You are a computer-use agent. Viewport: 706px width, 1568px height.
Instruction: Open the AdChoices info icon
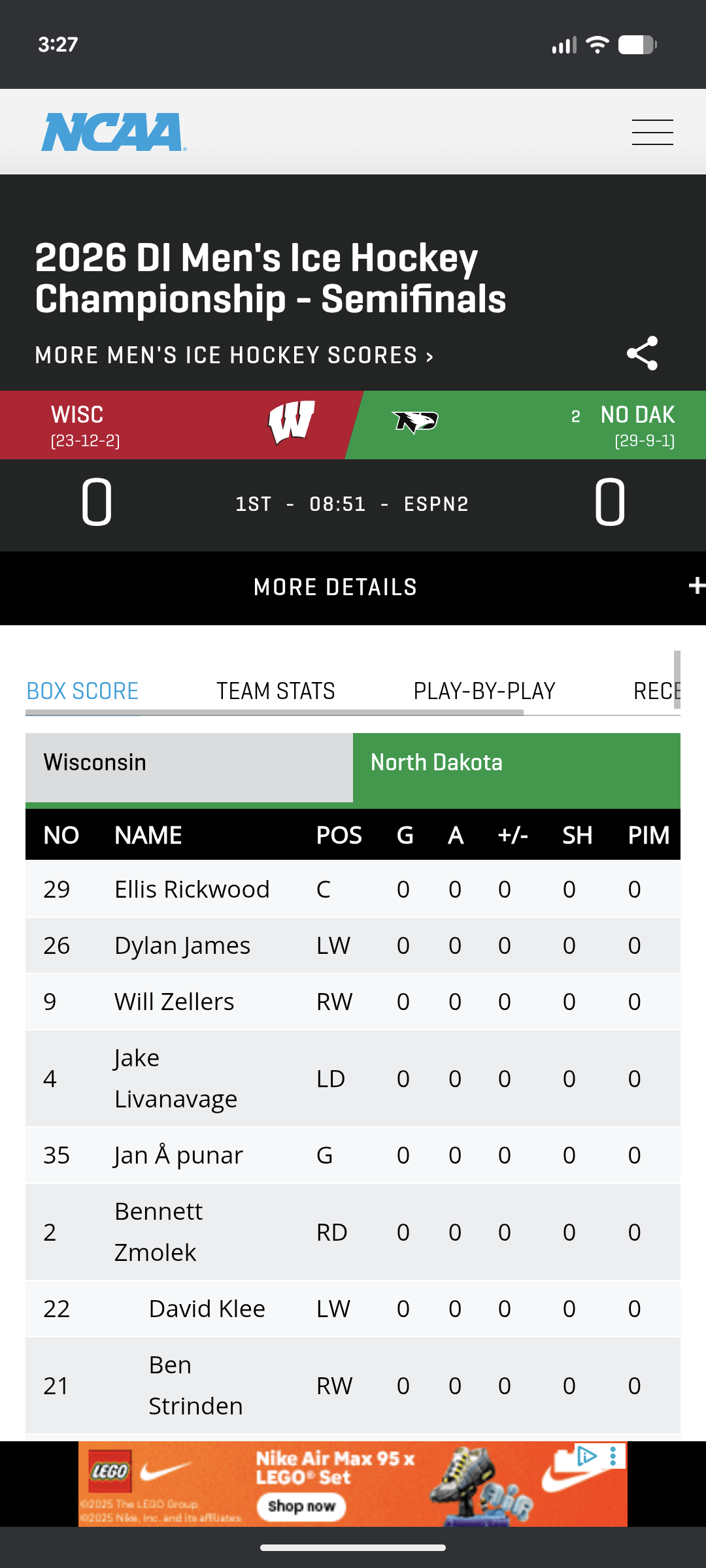click(x=586, y=1456)
